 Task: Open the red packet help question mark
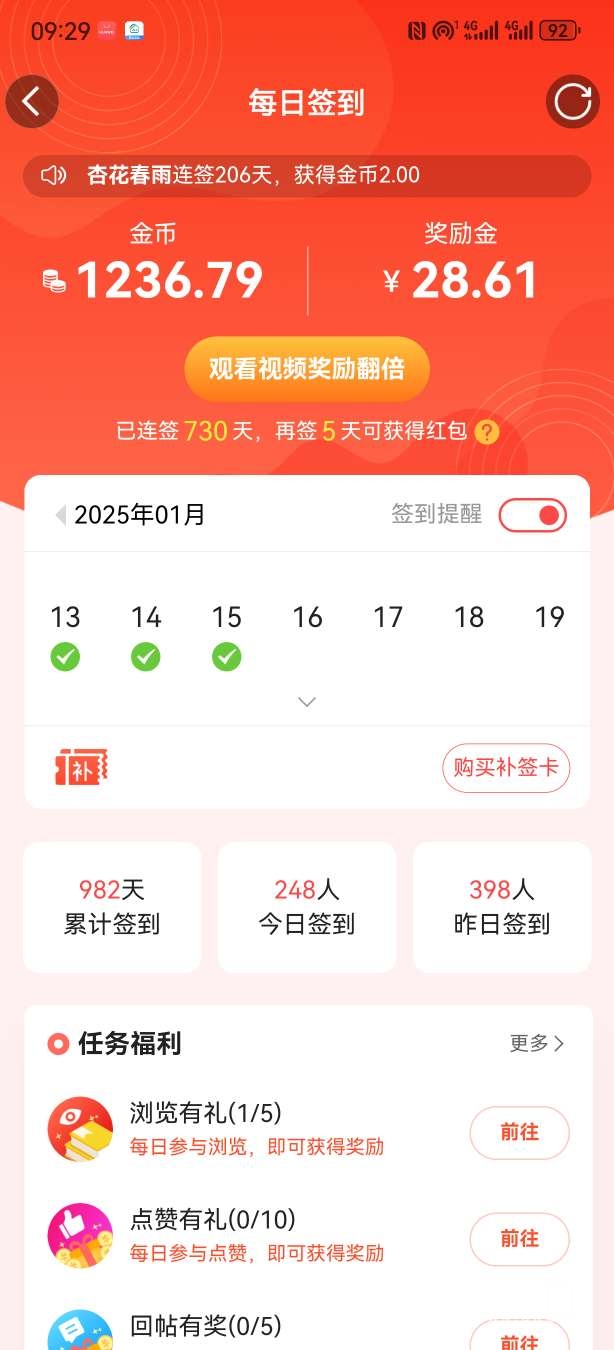[x=487, y=432]
